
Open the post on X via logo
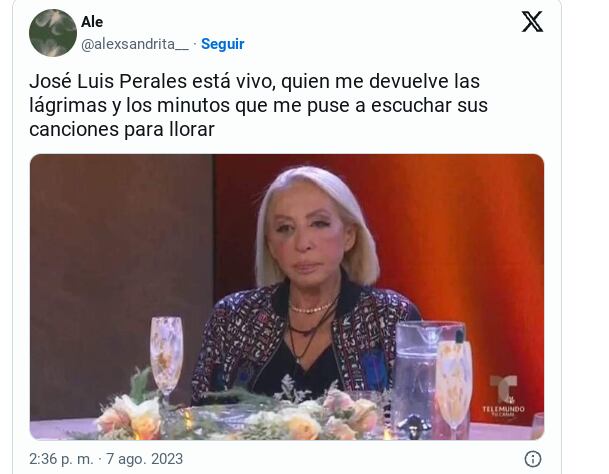tap(532, 21)
